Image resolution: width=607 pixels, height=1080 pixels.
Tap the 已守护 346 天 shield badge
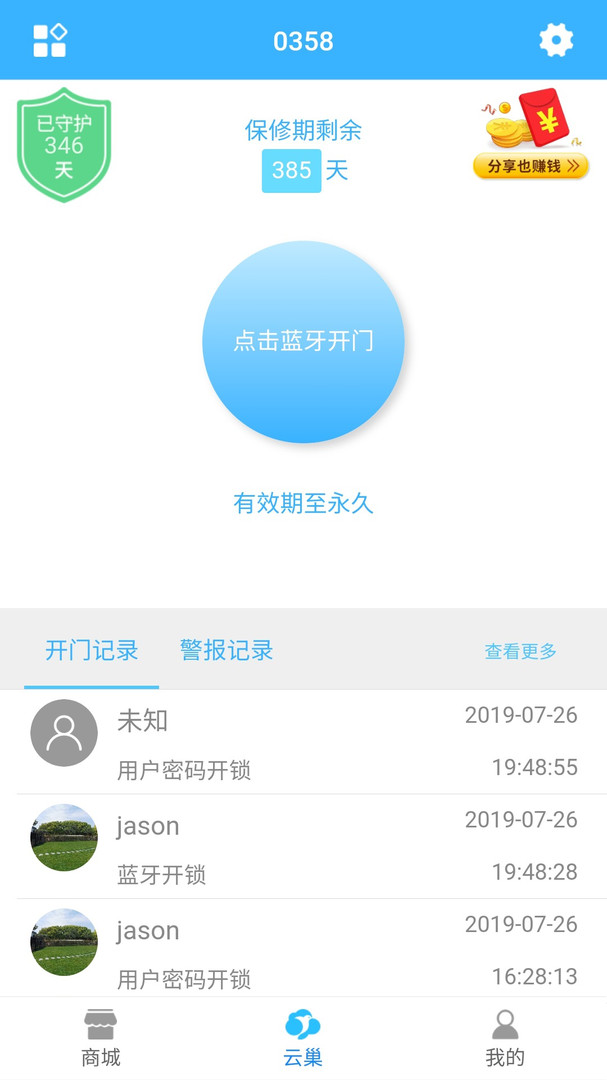pyautogui.click(x=64, y=145)
